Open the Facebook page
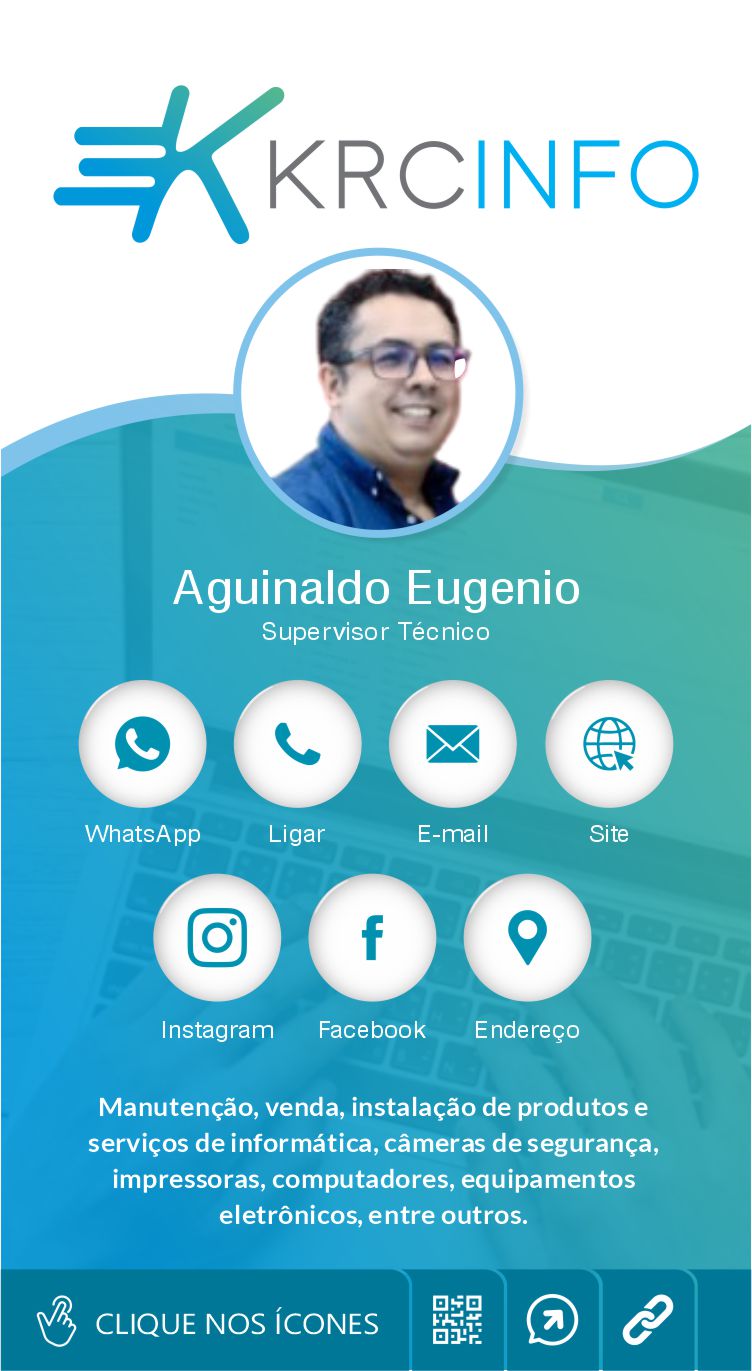Image resolution: width=752 pixels, height=1371 pixels. pyautogui.click(x=372, y=937)
